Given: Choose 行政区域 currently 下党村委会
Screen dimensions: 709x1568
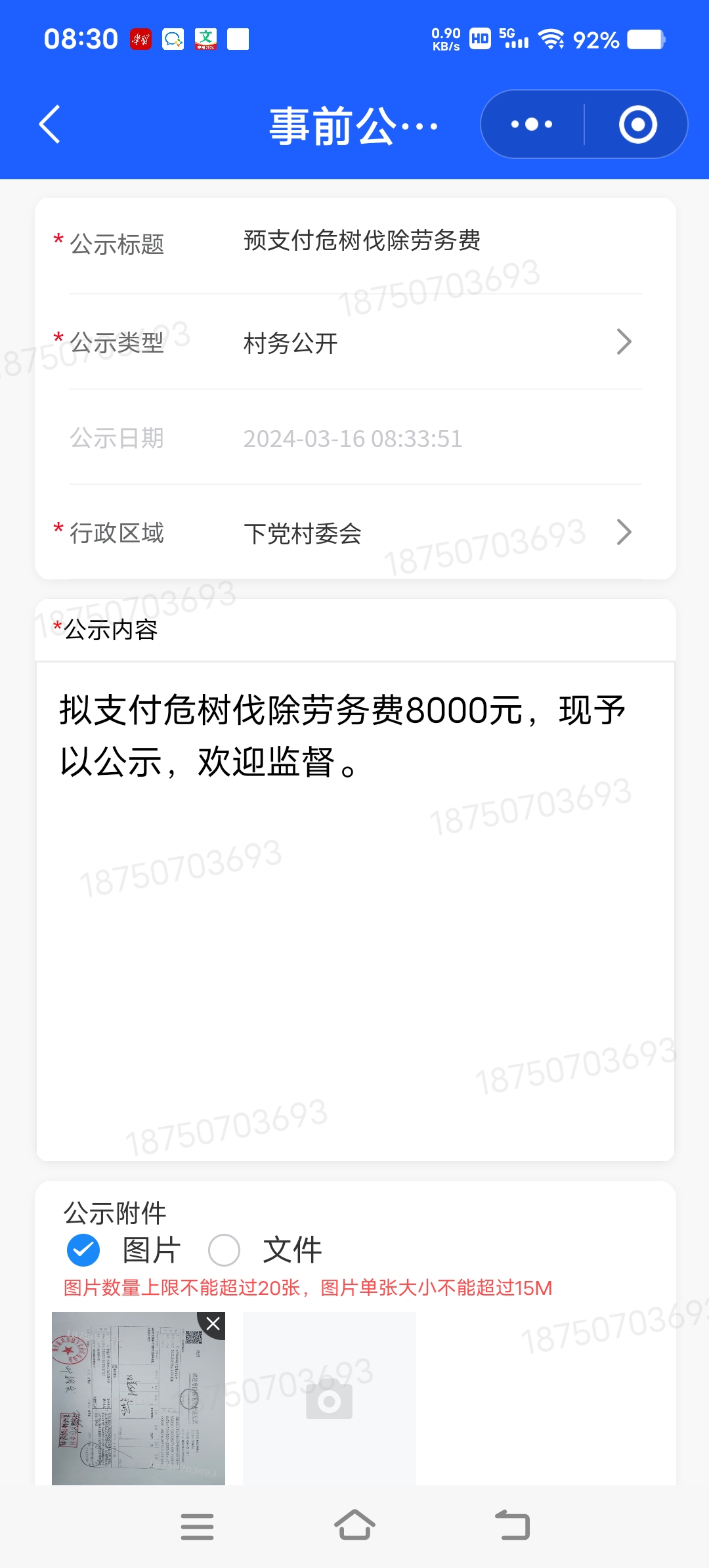Looking at the screenshot, I should pyautogui.click(x=355, y=533).
